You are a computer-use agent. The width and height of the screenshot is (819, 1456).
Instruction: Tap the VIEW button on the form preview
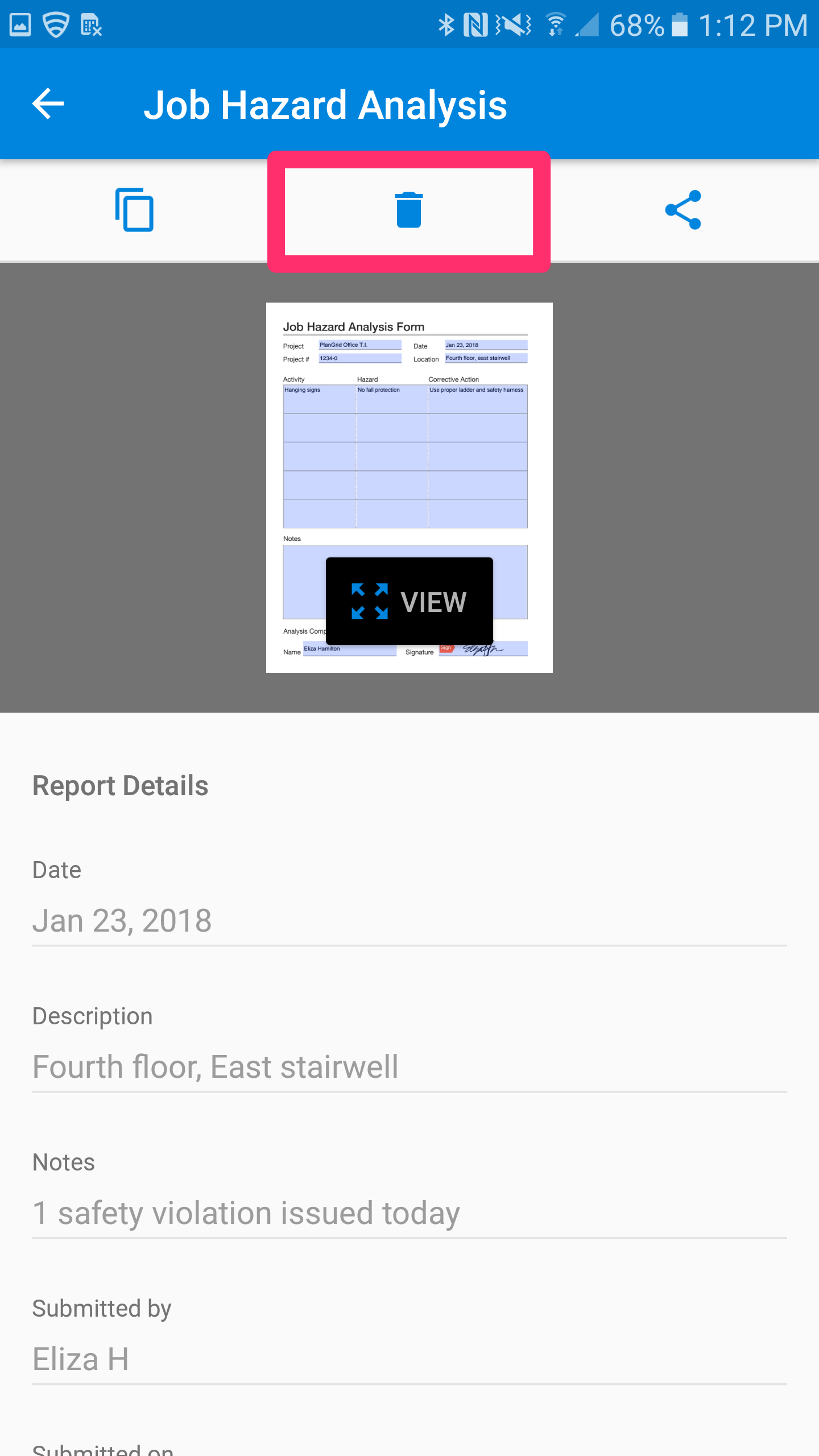click(x=409, y=601)
